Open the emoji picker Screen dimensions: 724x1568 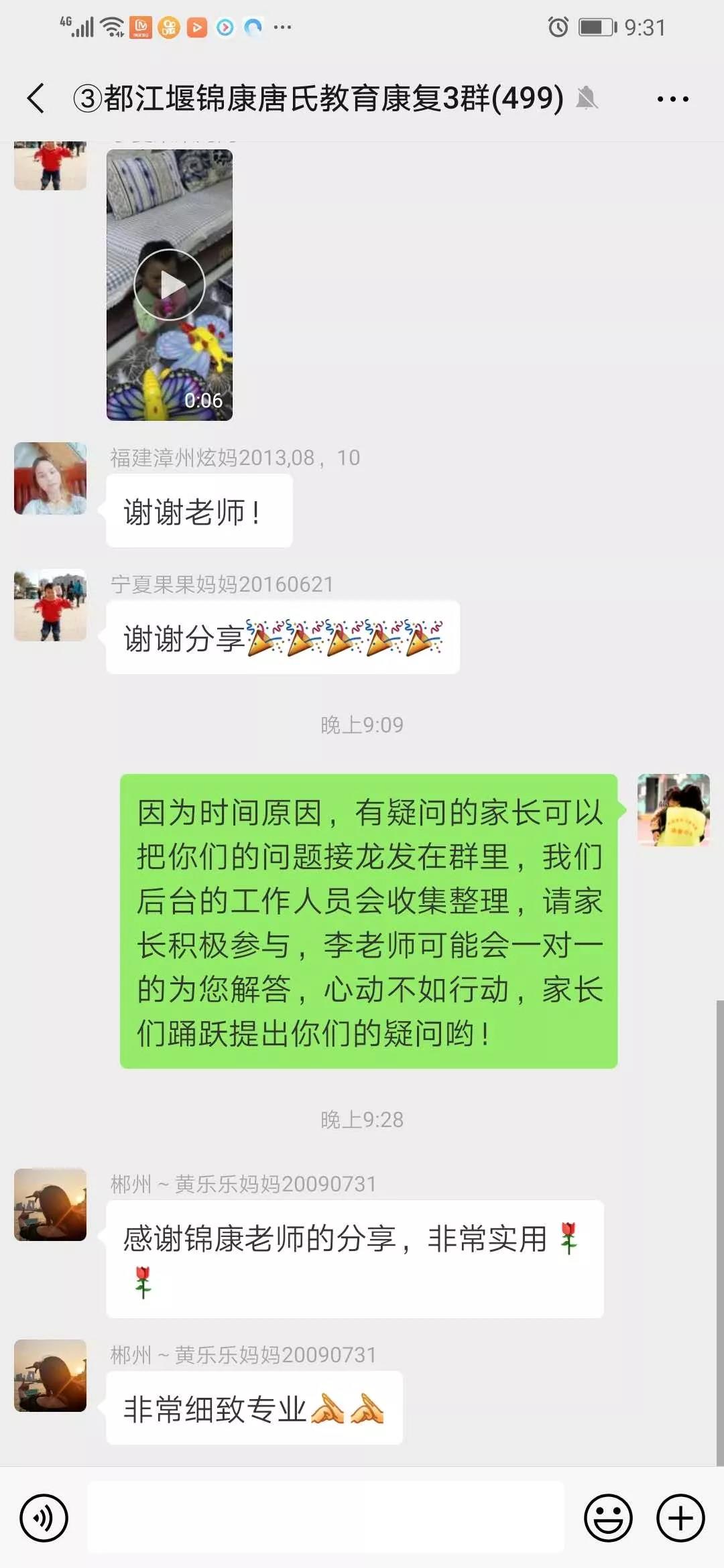coord(608,1518)
